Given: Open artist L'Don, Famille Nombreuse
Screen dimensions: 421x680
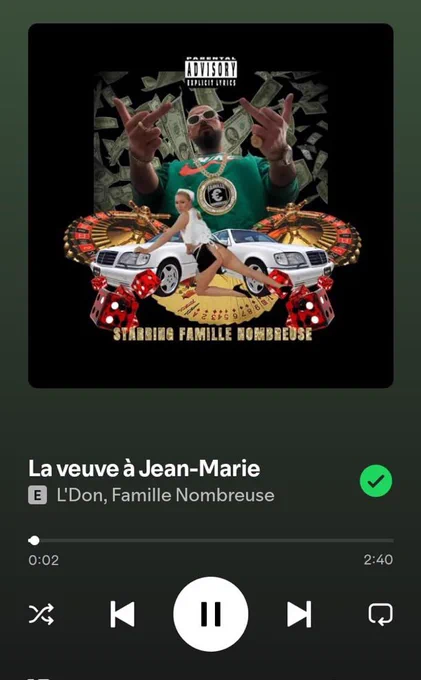Looking at the screenshot, I should pos(165,495).
